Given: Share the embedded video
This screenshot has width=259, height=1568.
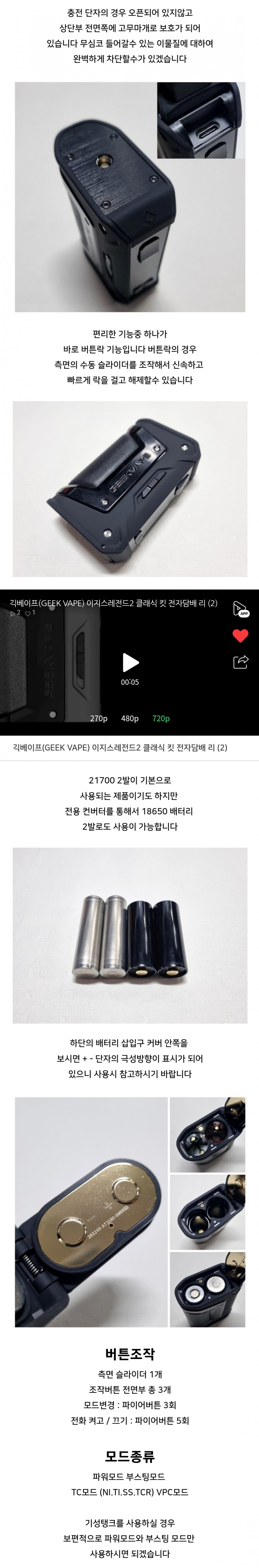Looking at the screenshot, I should pyautogui.click(x=241, y=662).
